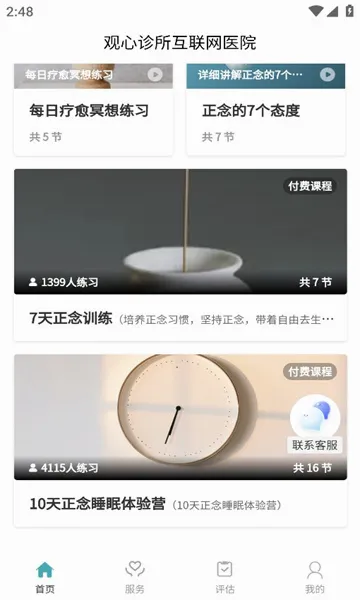Switch to the 首页 tab

(45, 577)
